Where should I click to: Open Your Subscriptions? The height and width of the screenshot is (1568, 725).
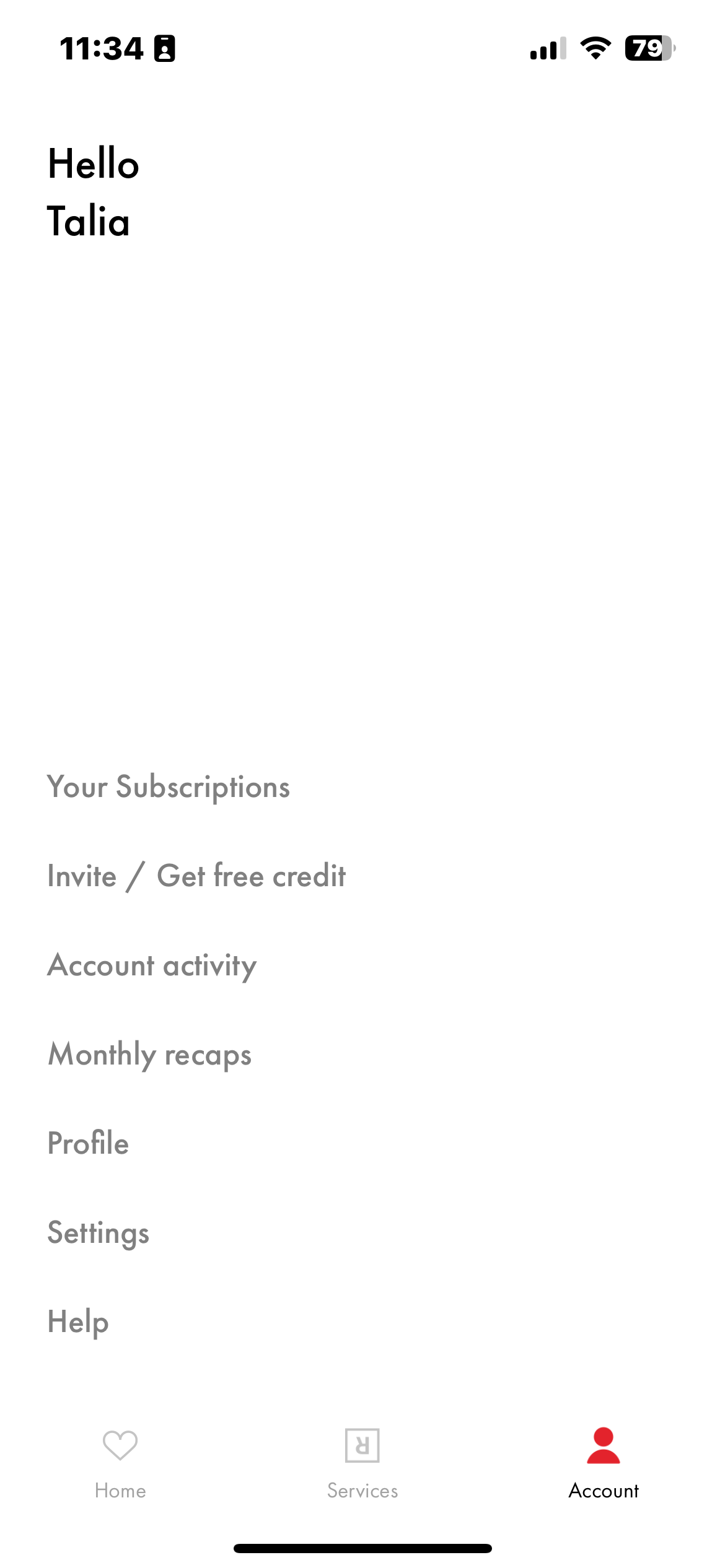tap(169, 787)
